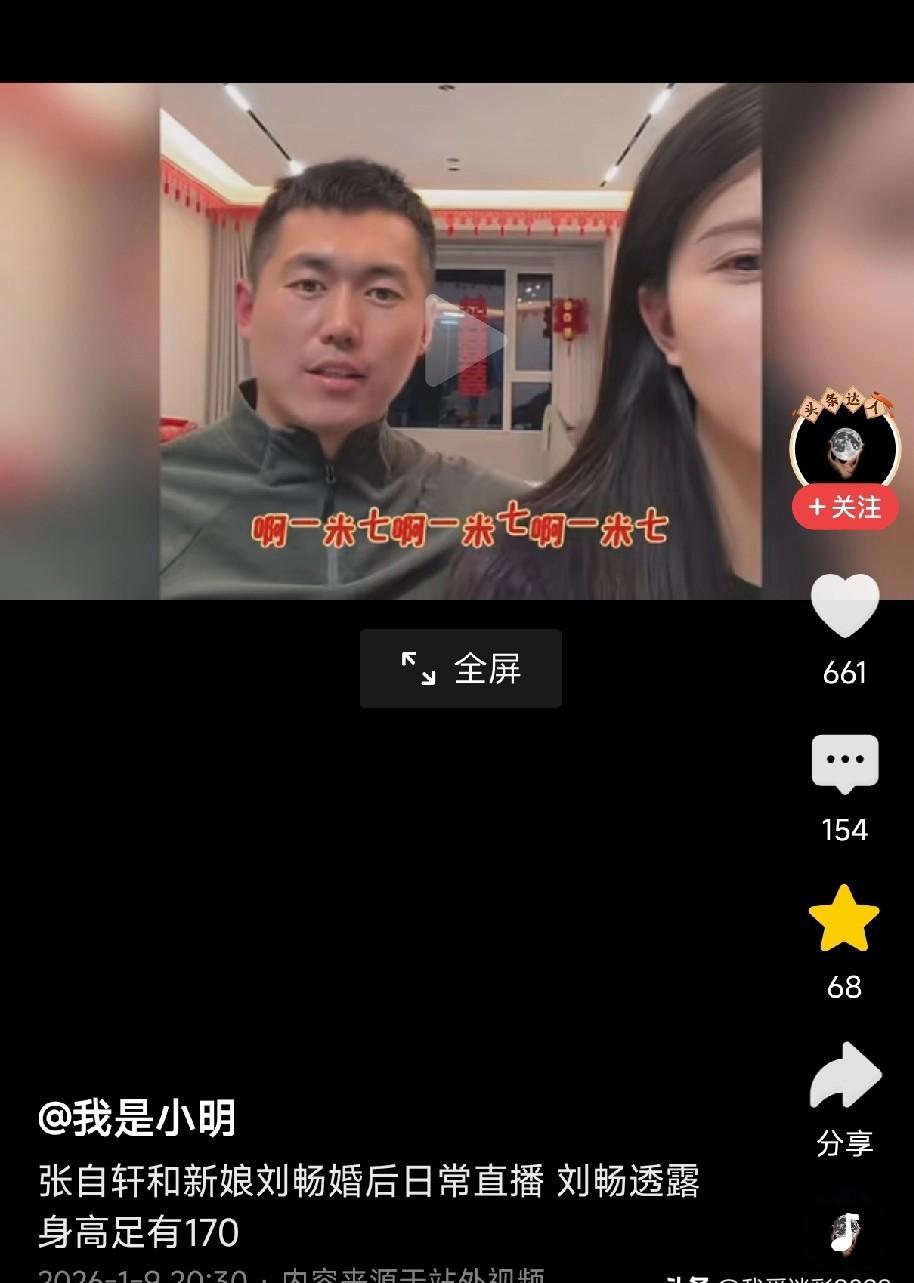914x1283 pixels.
Task: Toggle follow with the +关注 button
Action: (845, 509)
